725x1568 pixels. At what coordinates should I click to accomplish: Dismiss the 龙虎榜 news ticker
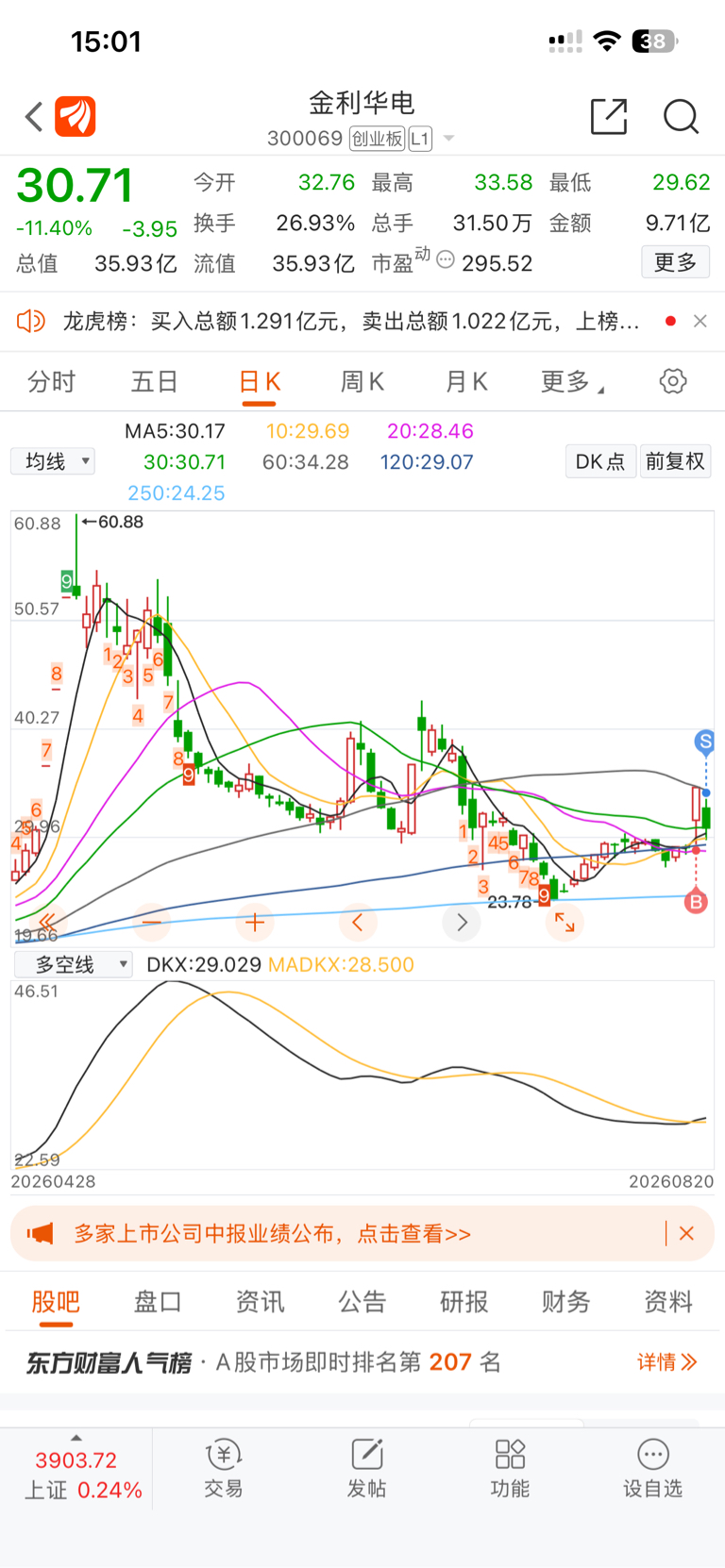[700, 321]
